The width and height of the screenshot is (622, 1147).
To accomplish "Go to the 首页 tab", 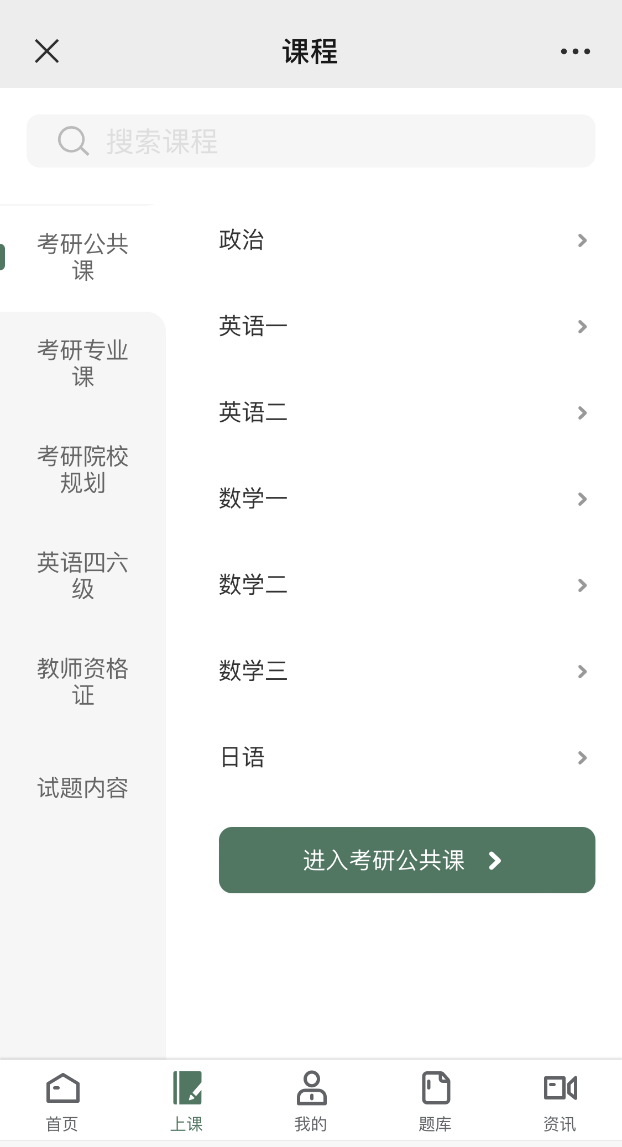I will pyautogui.click(x=62, y=1101).
